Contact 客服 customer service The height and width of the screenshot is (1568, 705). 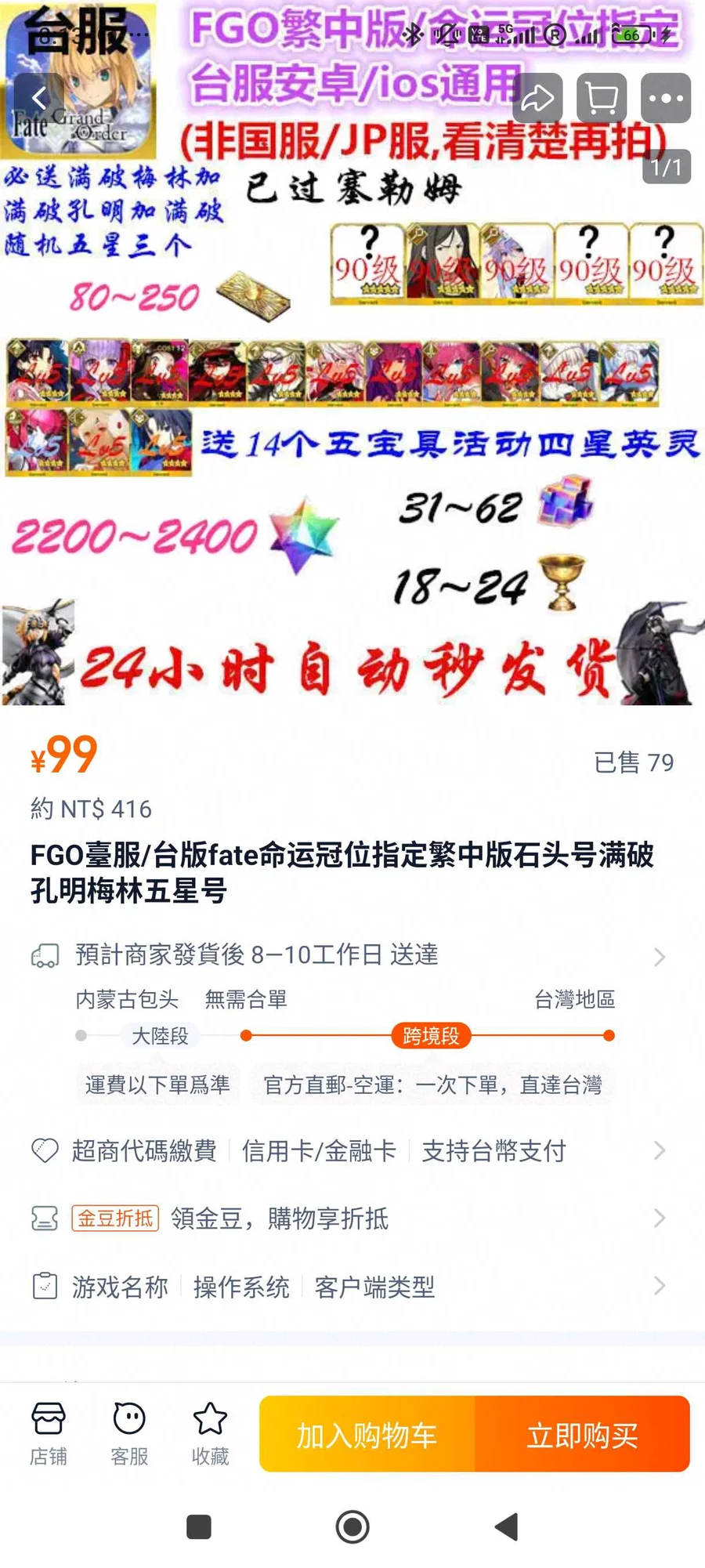(129, 1434)
